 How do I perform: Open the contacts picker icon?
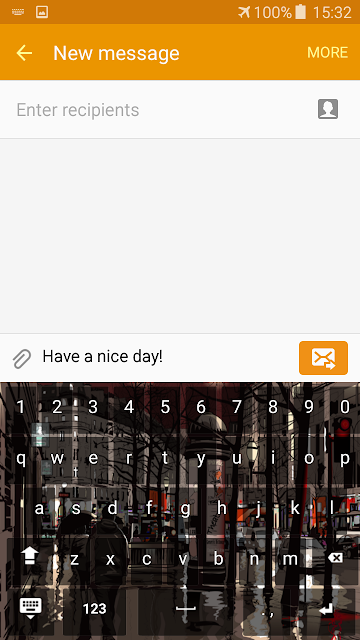pyautogui.click(x=328, y=109)
